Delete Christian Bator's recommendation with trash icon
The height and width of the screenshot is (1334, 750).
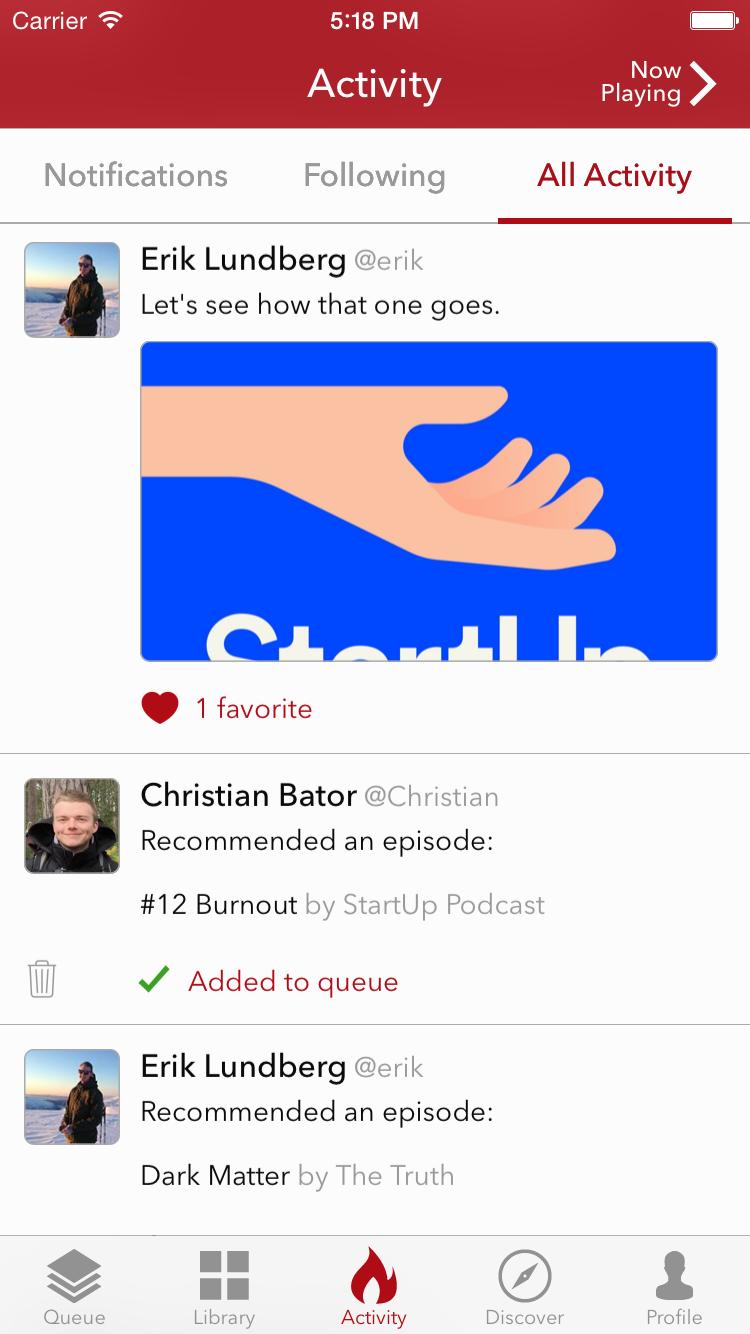click(42, 979)
